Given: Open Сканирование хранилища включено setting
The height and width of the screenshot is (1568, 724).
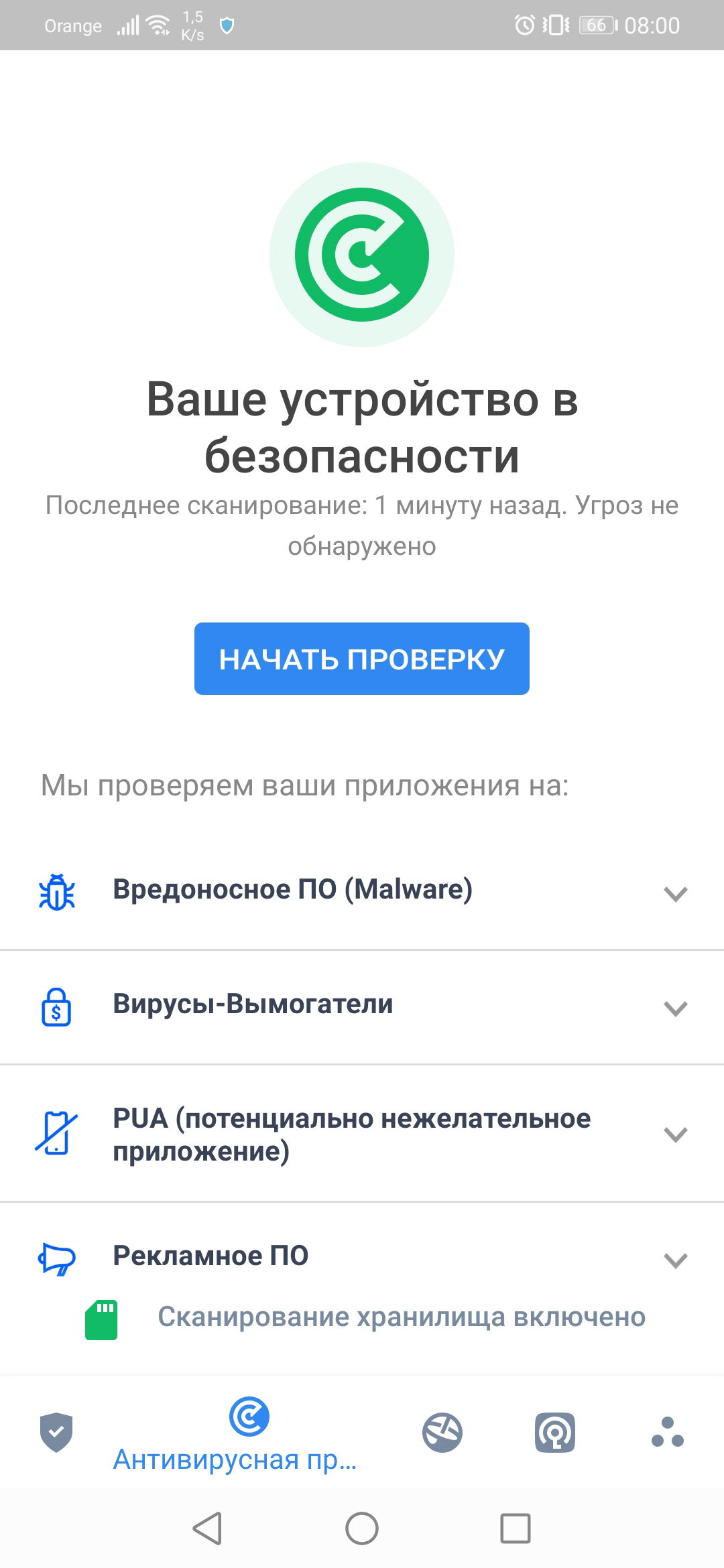Looking at the screenshot, I should (401, 1317).
